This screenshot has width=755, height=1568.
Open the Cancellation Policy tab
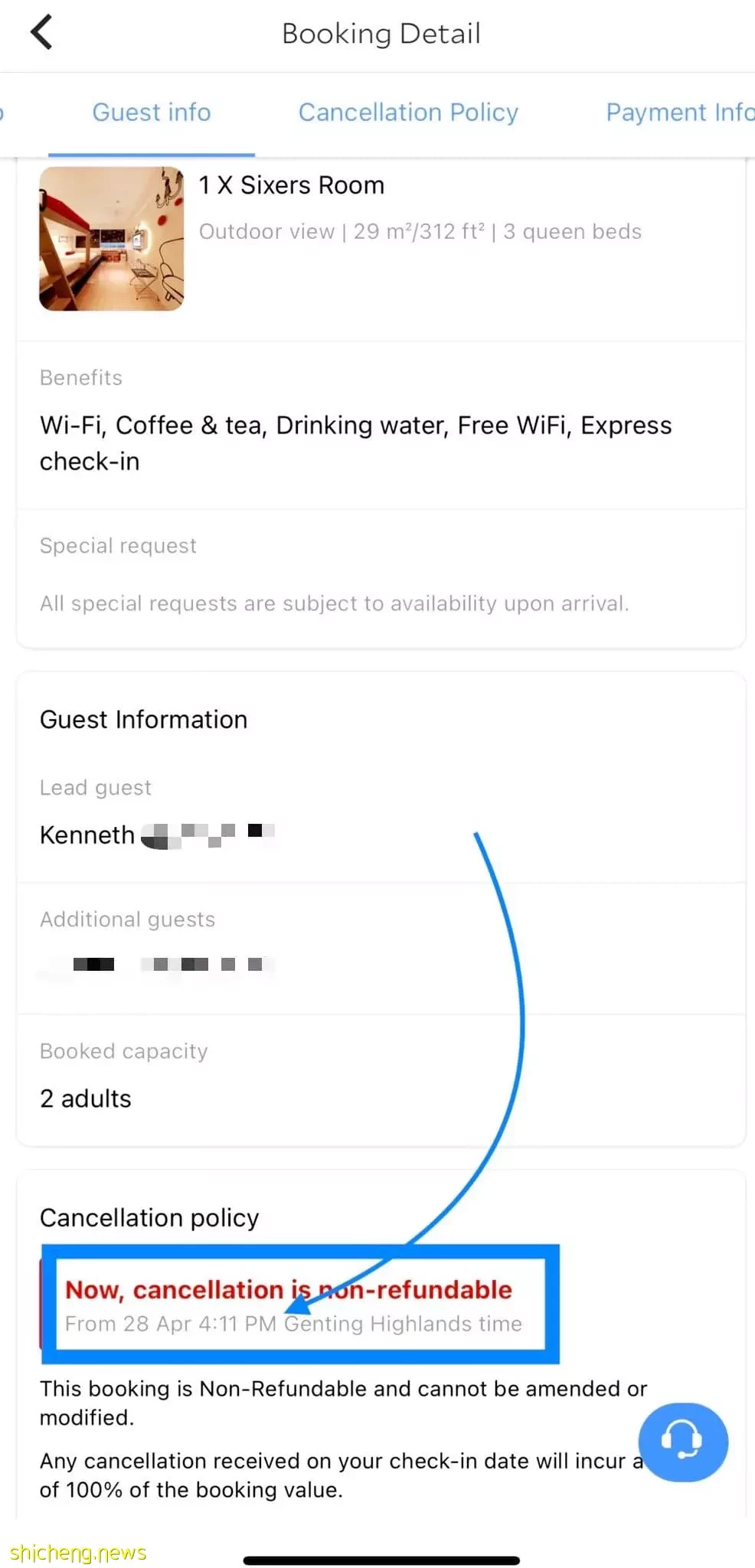point(408,113)
